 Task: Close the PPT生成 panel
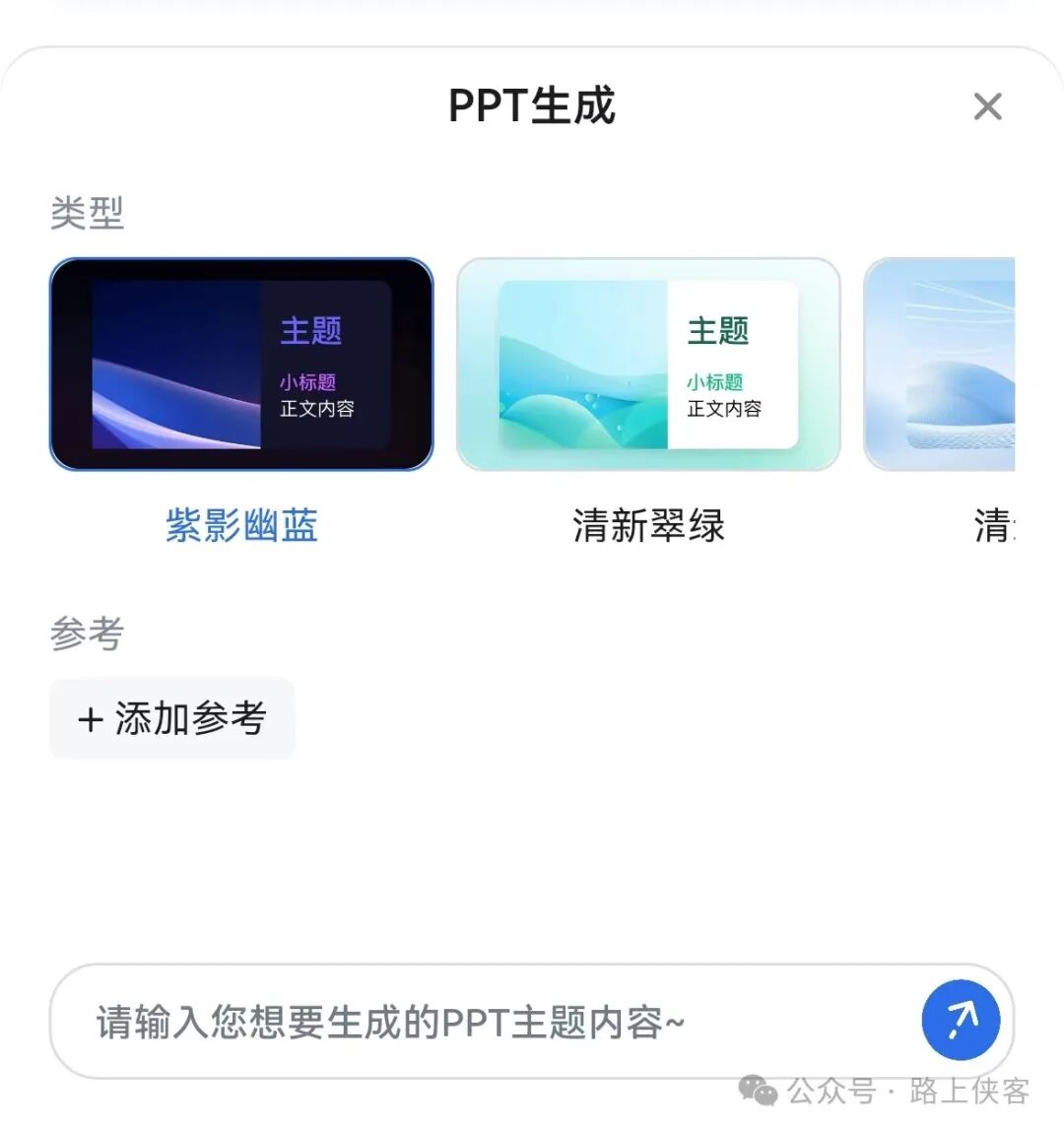987,106
